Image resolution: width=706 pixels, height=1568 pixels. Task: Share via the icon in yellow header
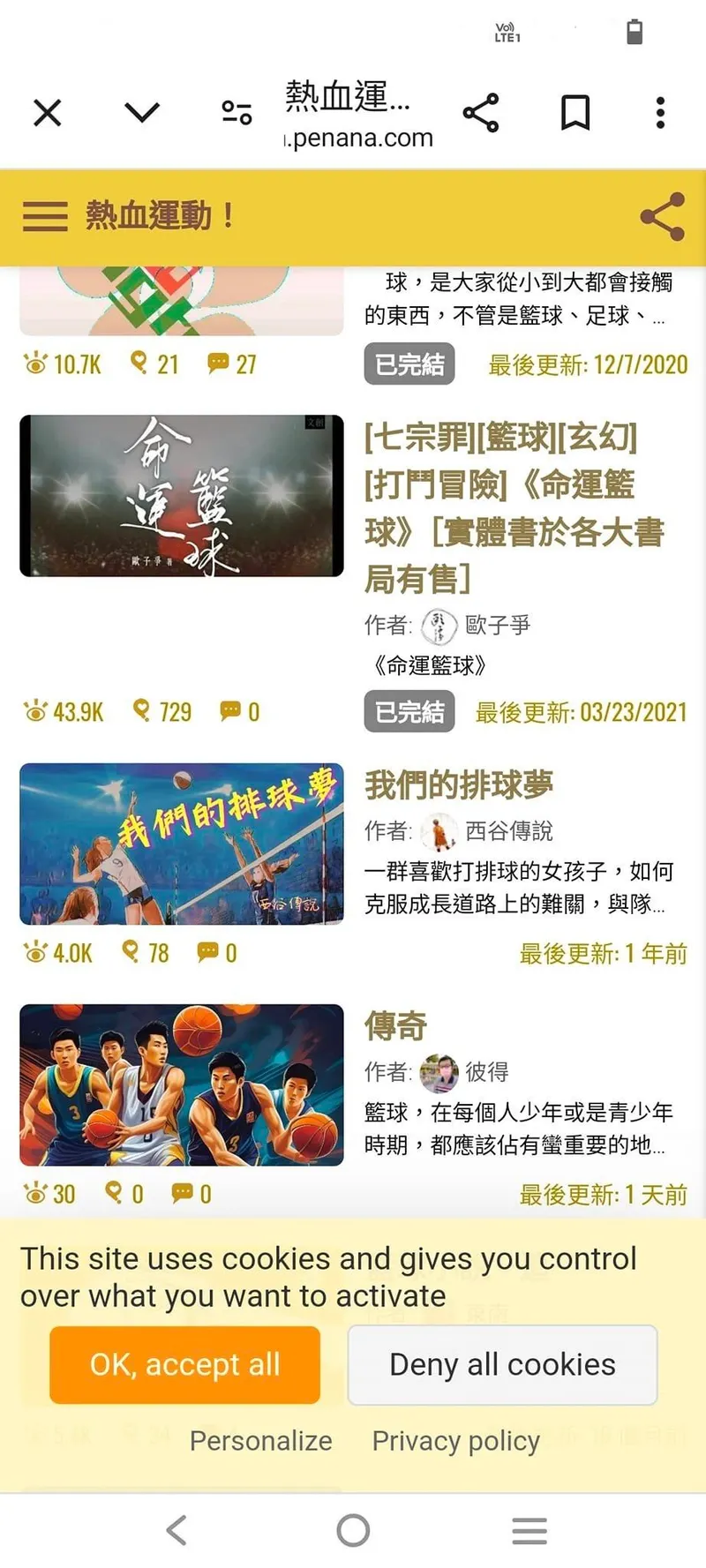663,216
